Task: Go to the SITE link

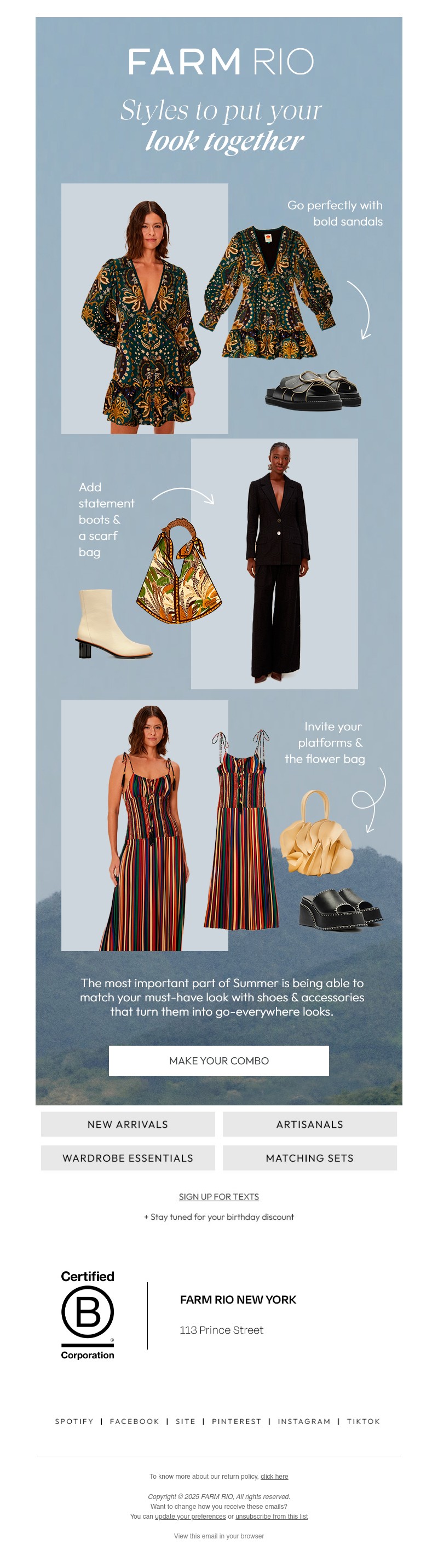Action: point(186,1421)
